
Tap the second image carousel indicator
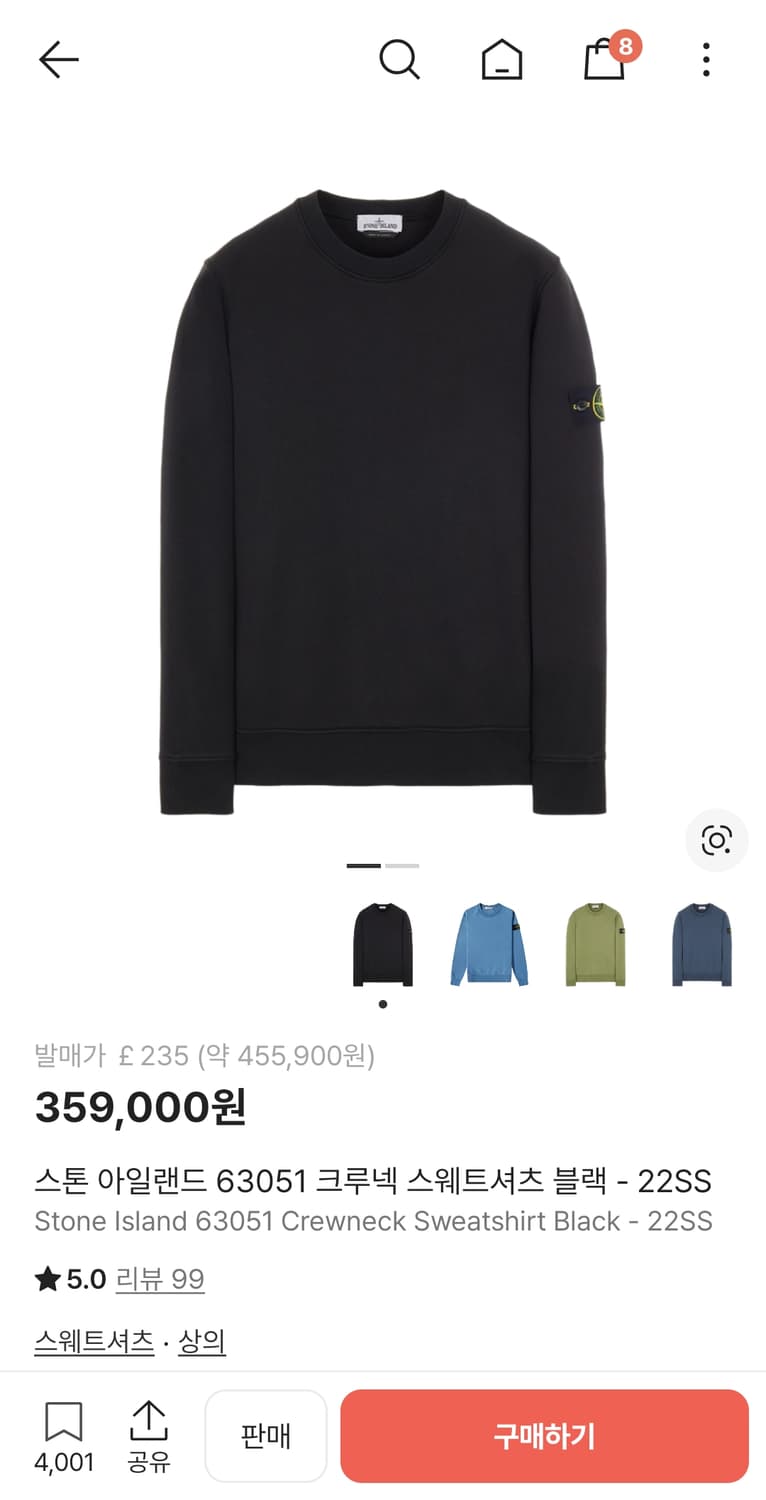coord(402,866)
